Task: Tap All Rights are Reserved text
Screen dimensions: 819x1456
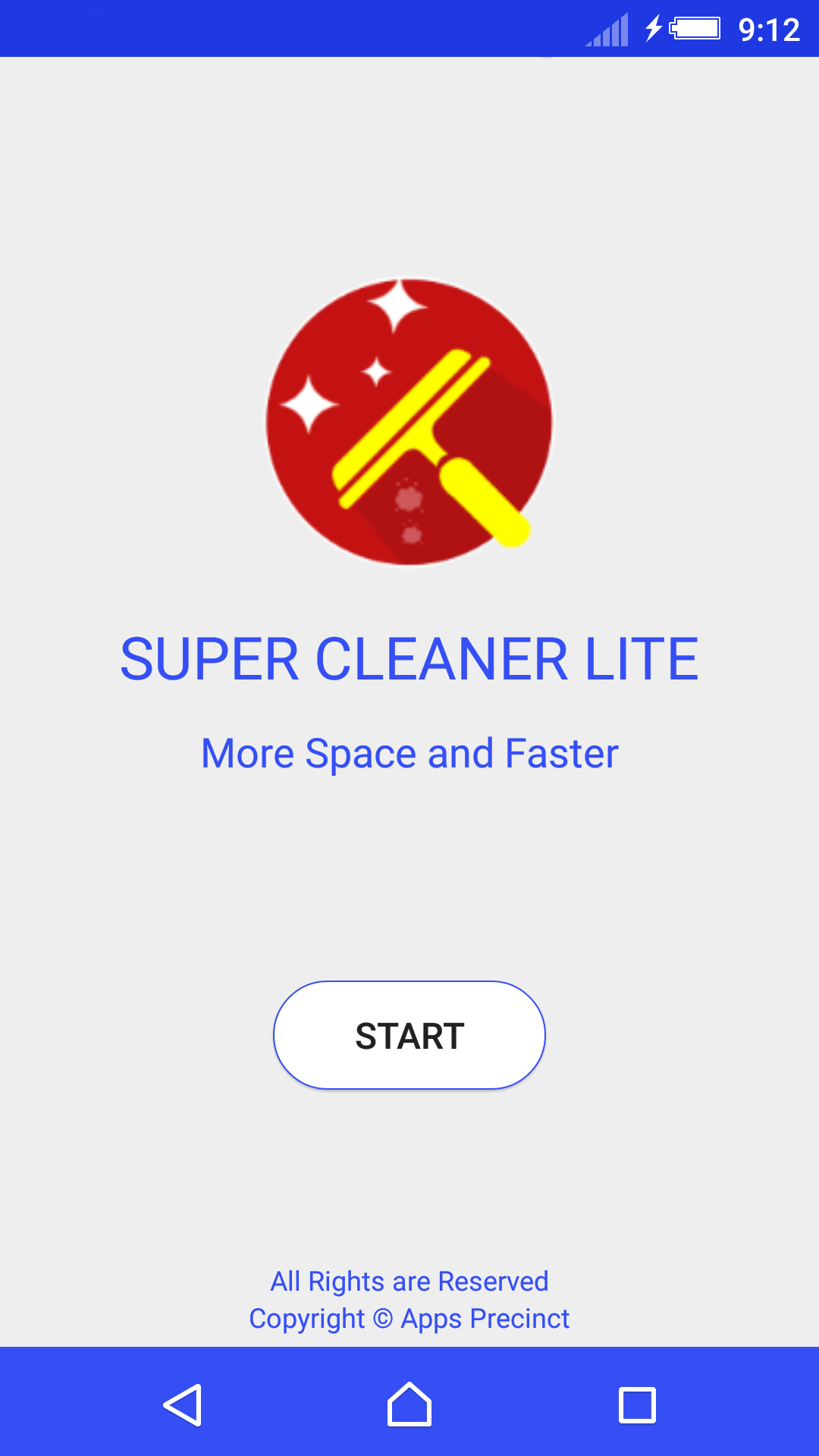Action: pyautogui.click(x=409, y=1280)
